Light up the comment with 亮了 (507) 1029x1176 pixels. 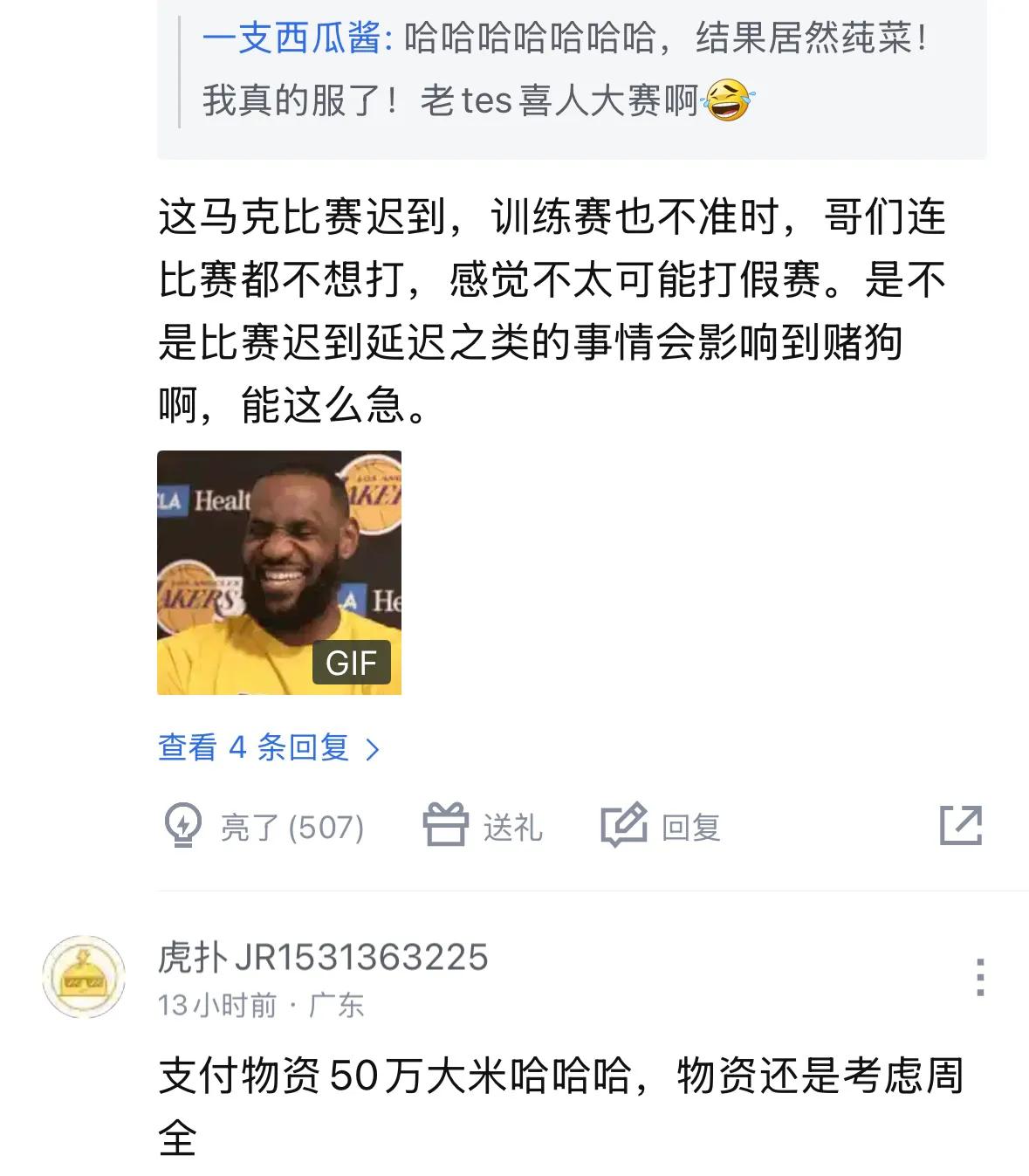(264, 826)
